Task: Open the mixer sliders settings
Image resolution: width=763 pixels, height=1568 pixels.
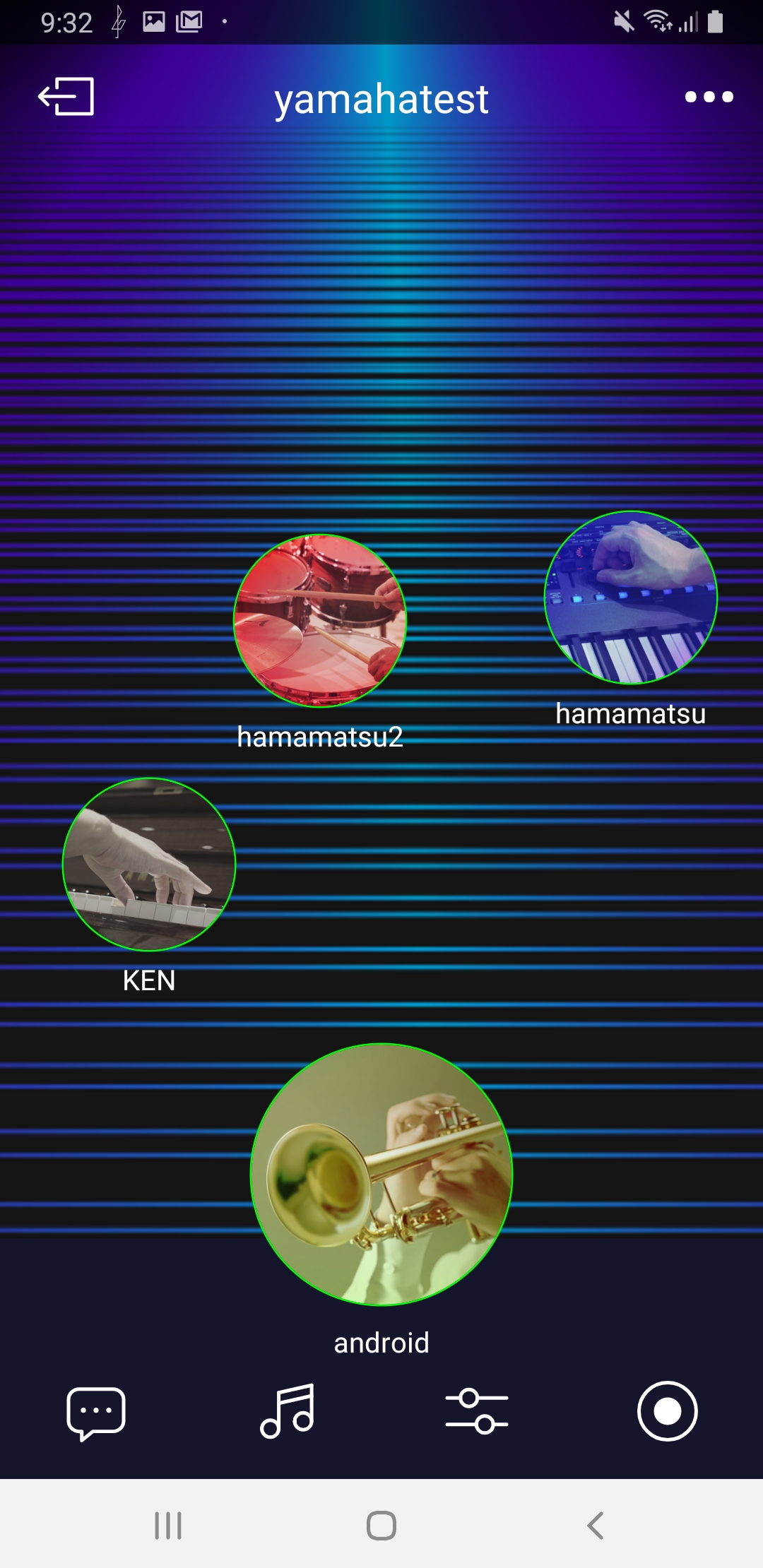Action: tap(477, 1411)
